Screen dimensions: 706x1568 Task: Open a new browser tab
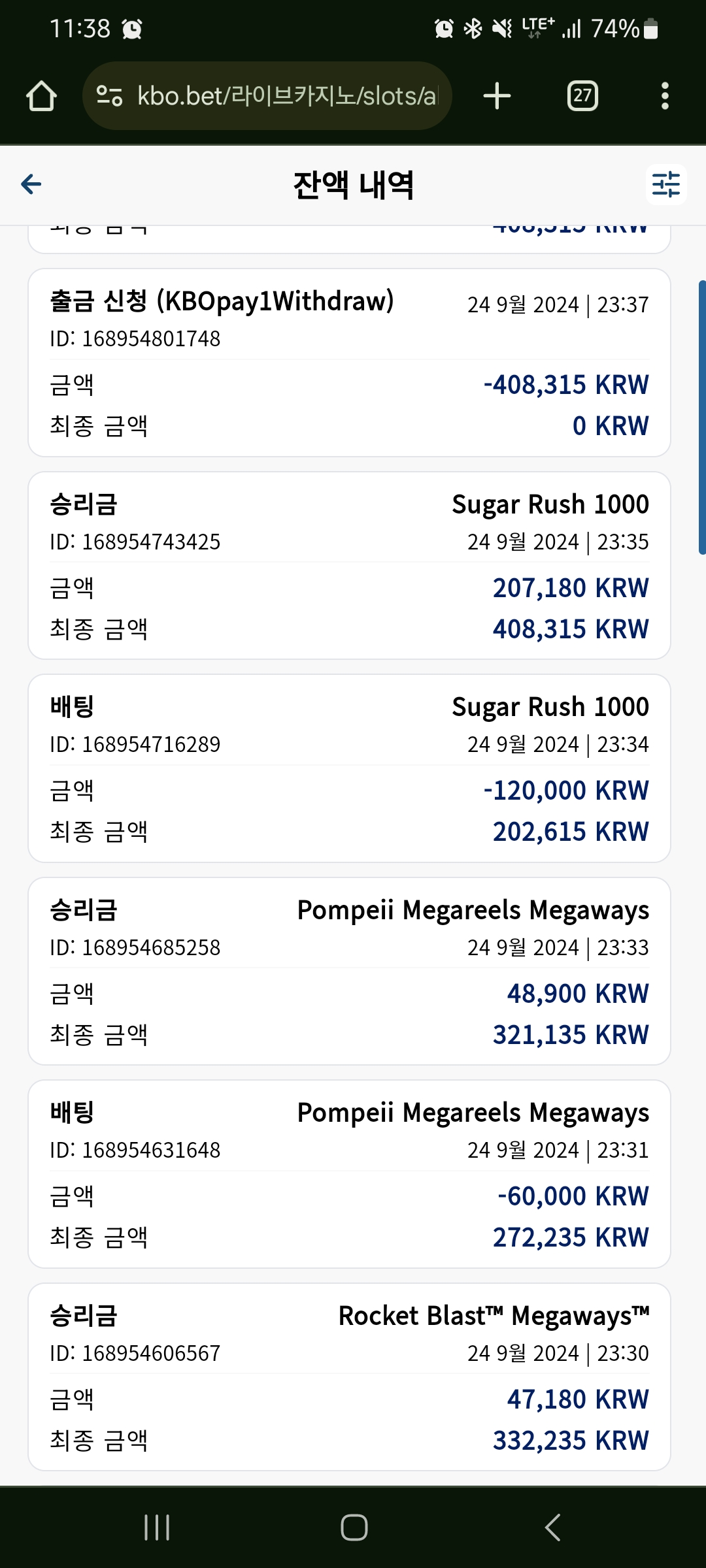497,96
